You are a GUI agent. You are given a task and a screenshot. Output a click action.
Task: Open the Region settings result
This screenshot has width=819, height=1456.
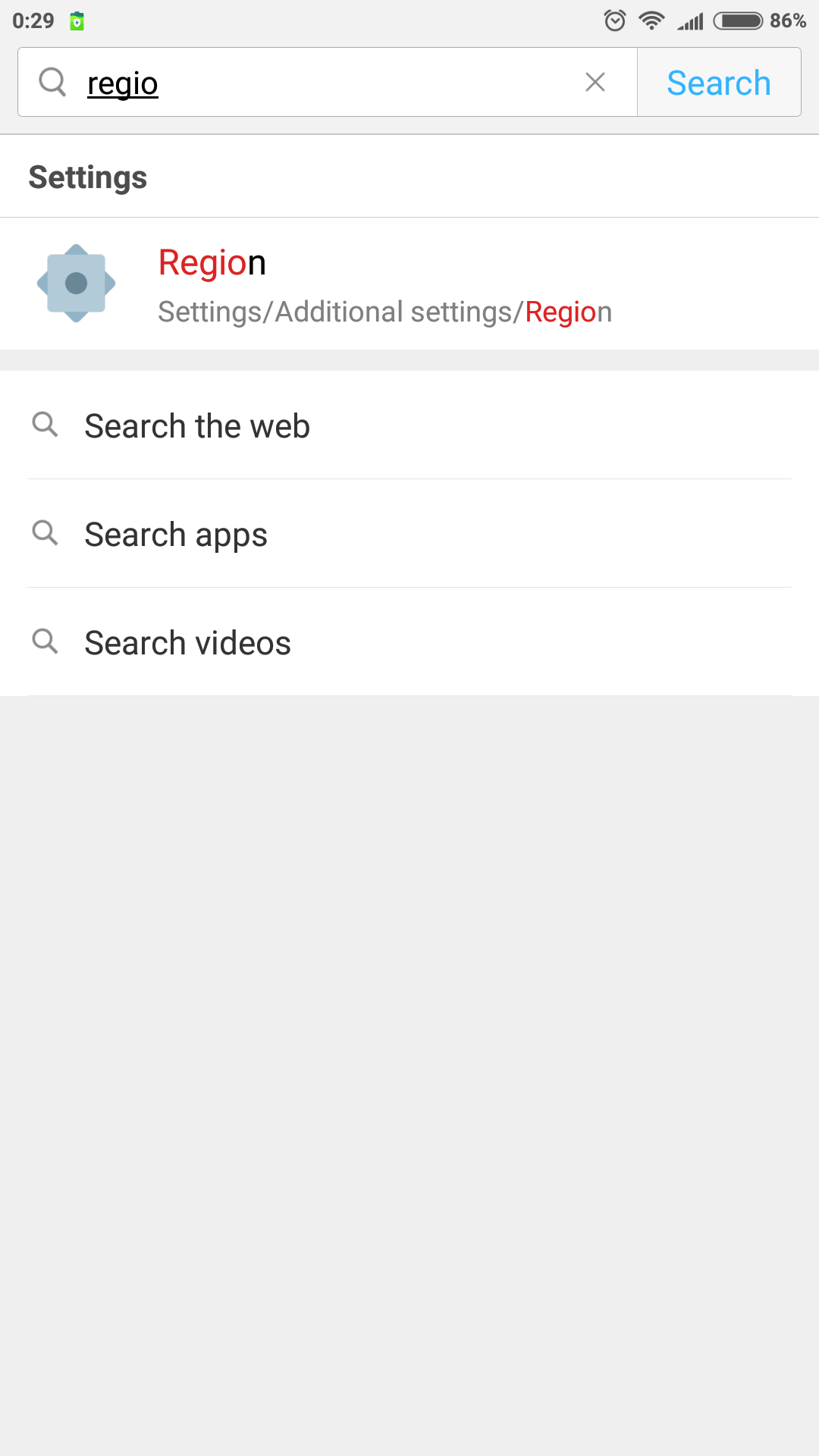(409, 284)
